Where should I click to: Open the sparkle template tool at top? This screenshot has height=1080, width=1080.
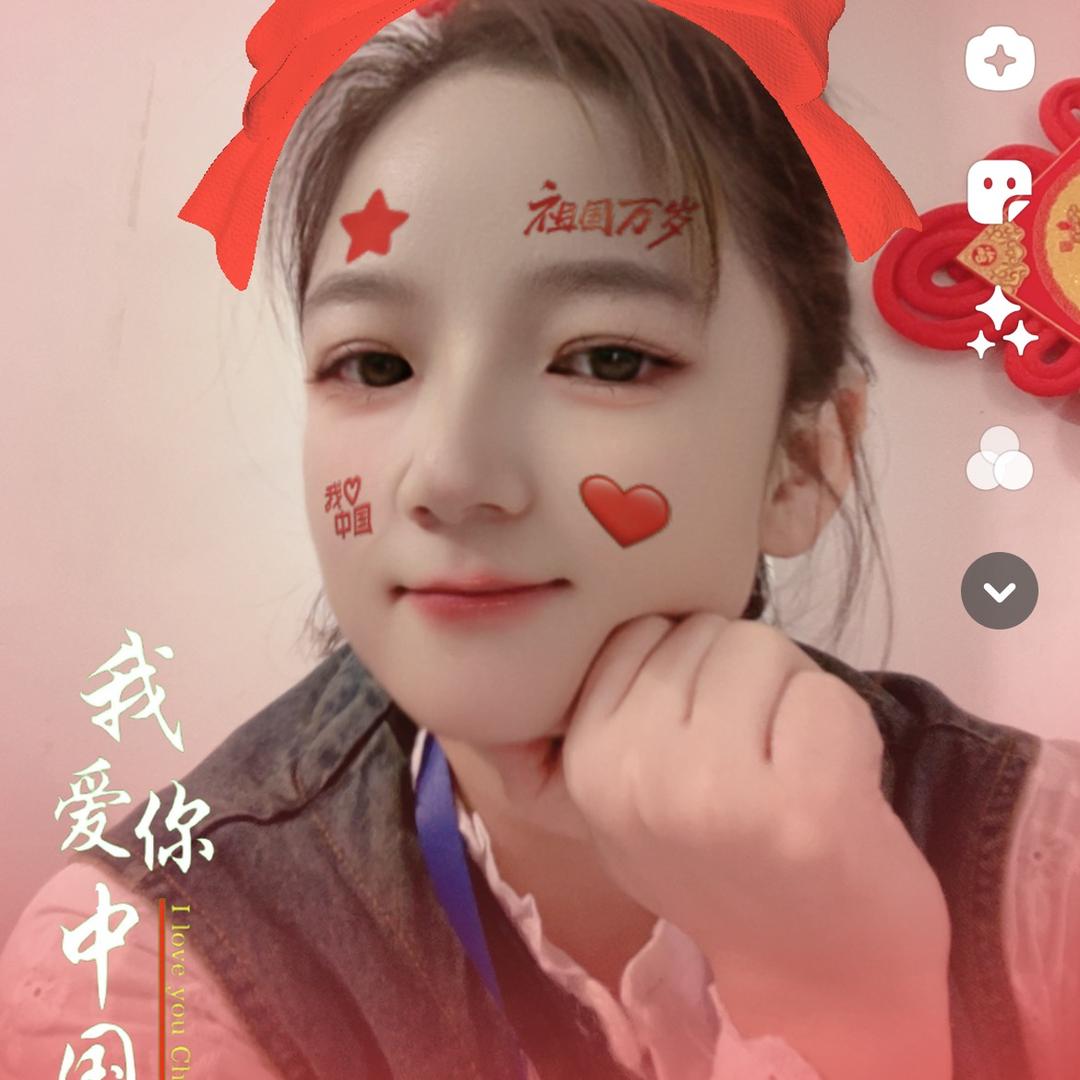(999, 59)
